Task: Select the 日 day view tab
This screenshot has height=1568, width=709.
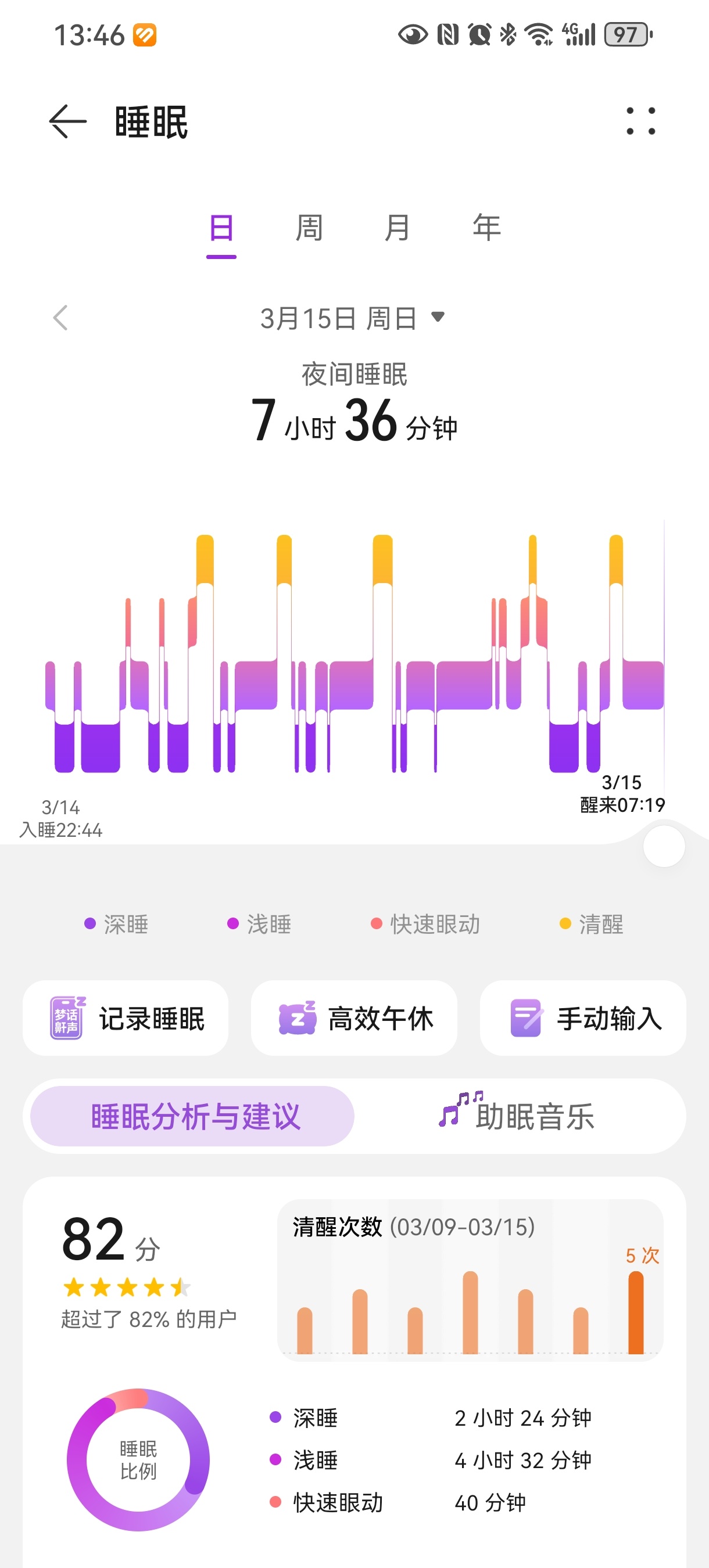Action: click(x=221, y=229)
